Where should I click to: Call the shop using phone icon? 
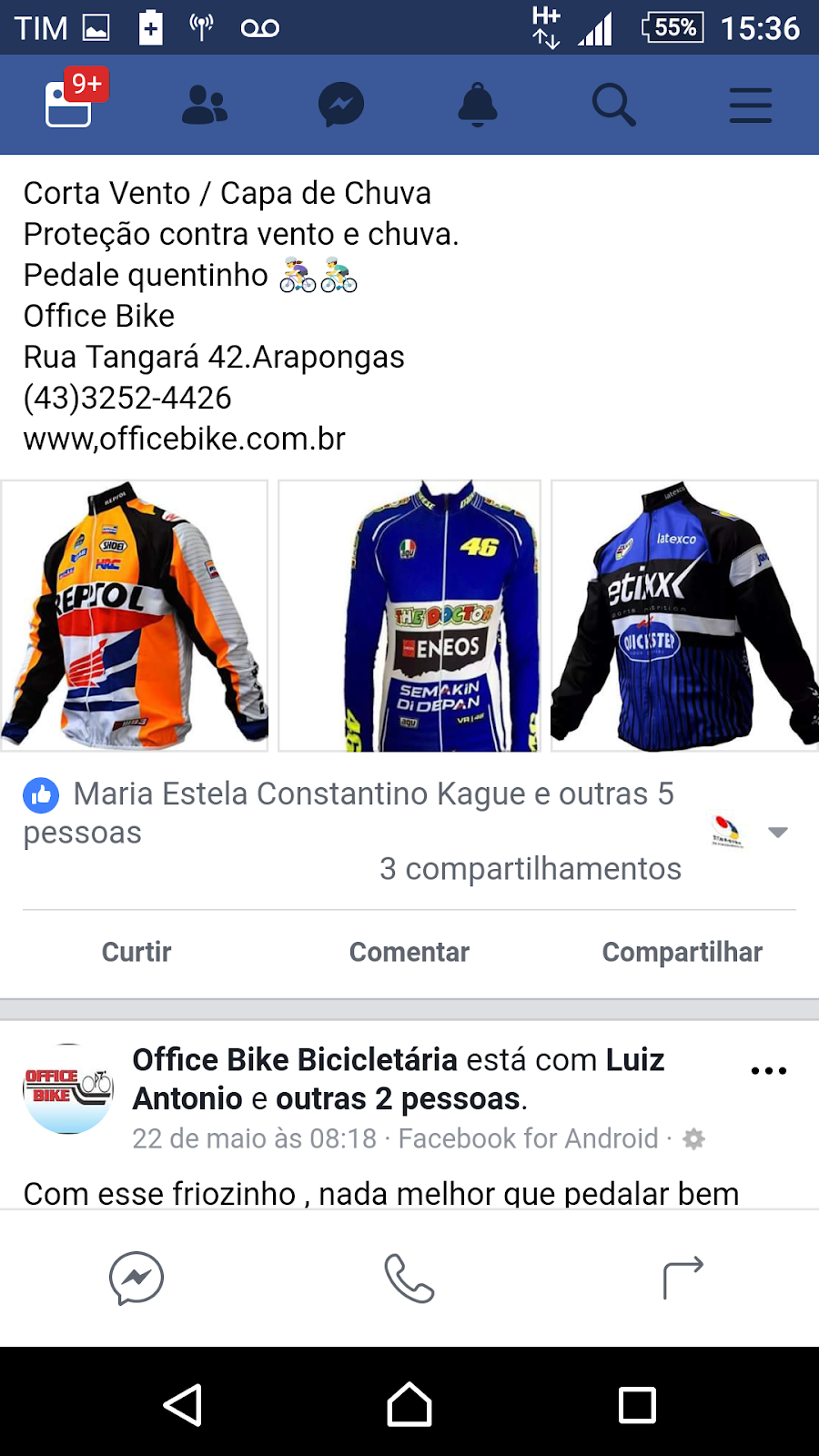click(x=409, y=1278)
